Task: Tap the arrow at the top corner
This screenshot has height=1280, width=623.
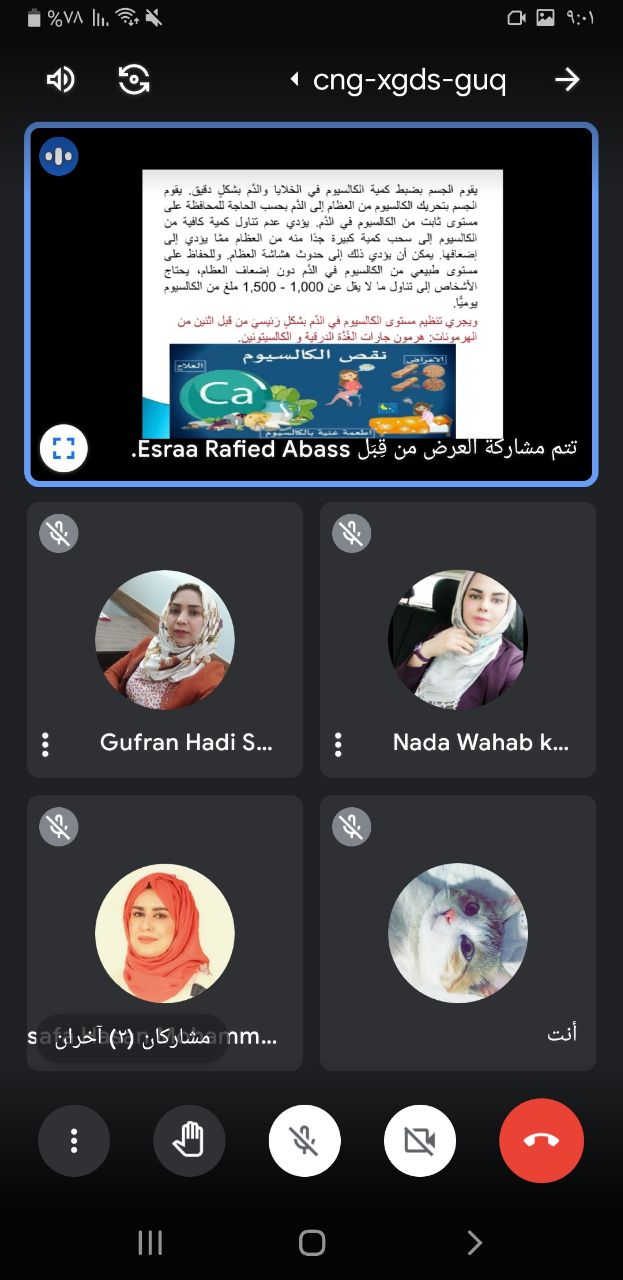Action: 567,80
